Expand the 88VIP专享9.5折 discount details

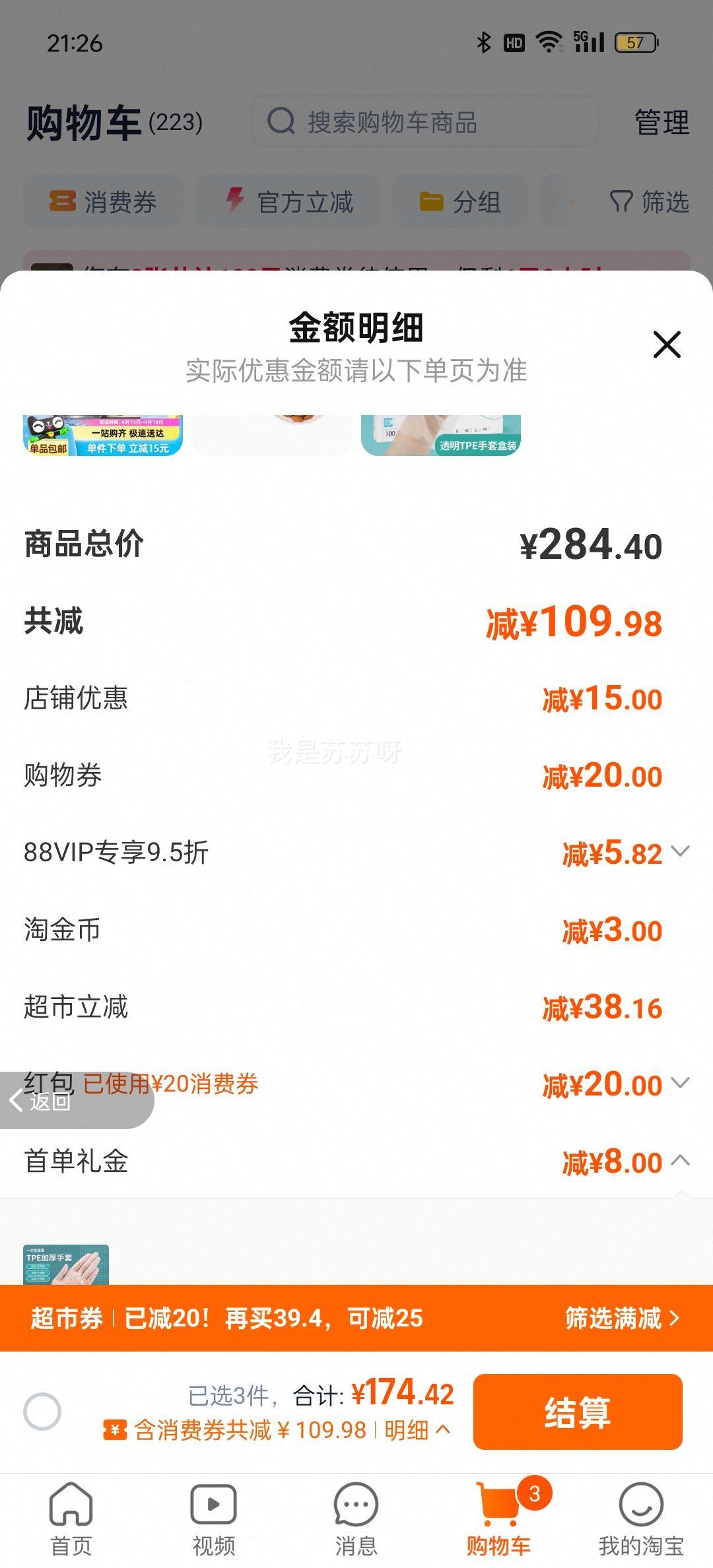coord(681,853)
